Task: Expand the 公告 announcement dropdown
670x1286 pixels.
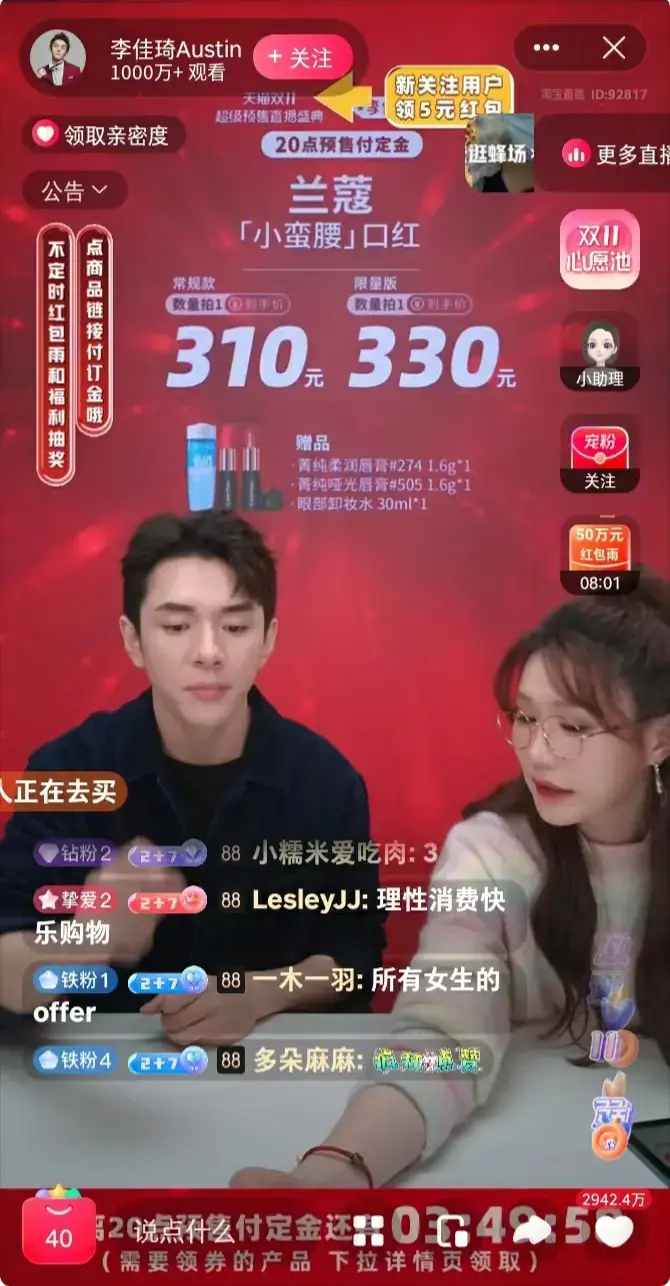Action: click(75, 189)
